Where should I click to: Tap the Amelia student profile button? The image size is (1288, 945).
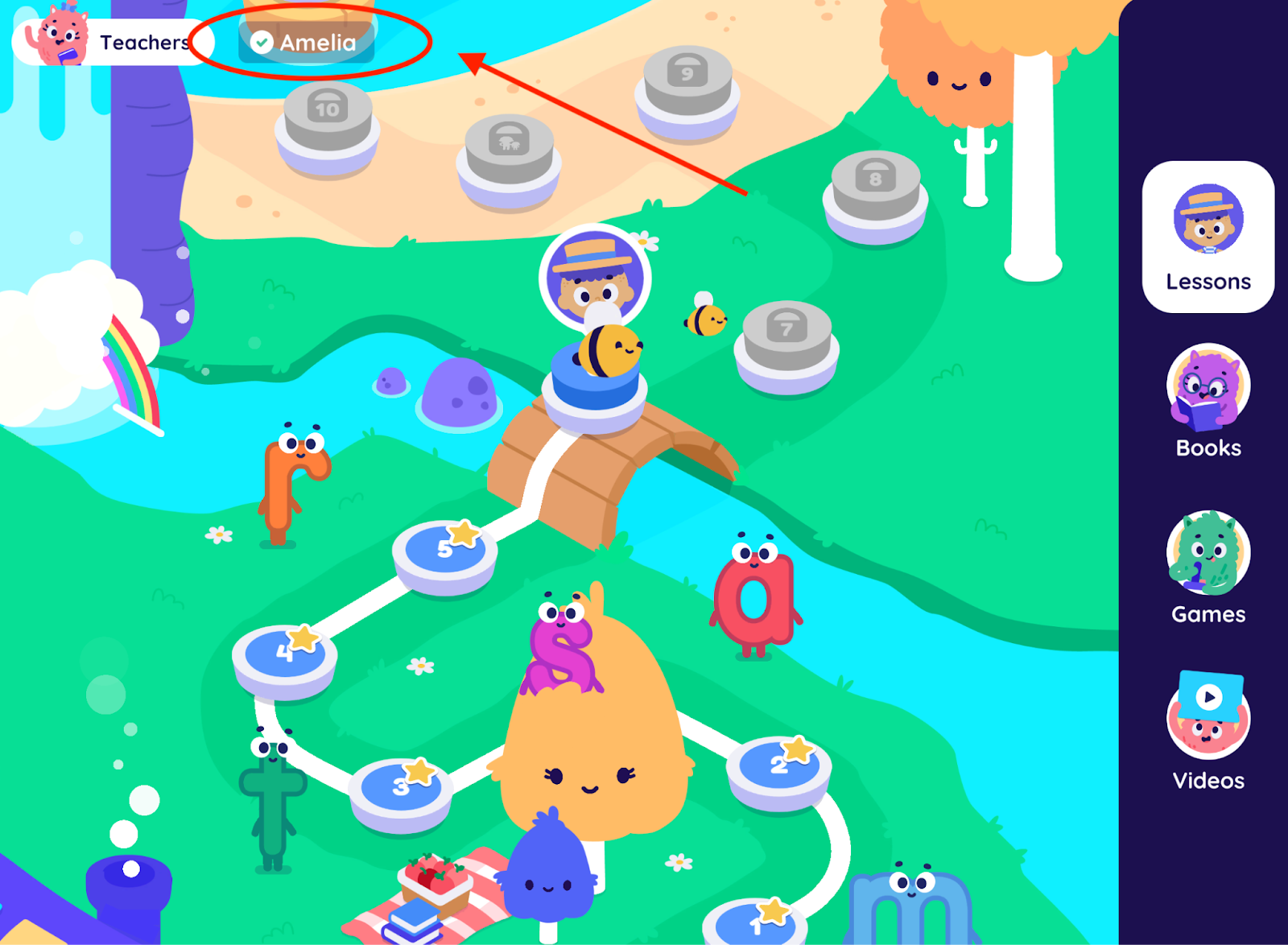pos(307,43)
